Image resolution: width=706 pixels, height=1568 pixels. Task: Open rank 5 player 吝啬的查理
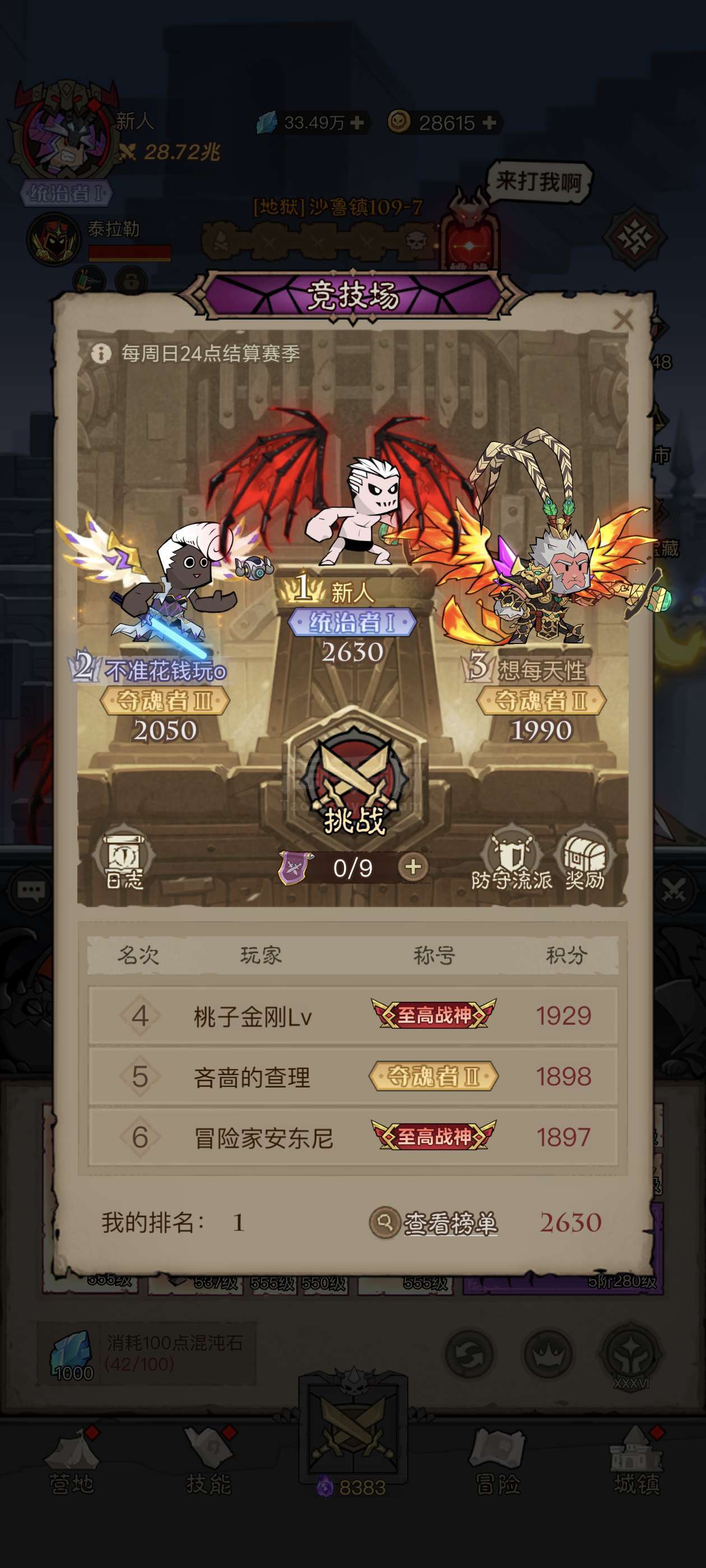[352, 1077]
